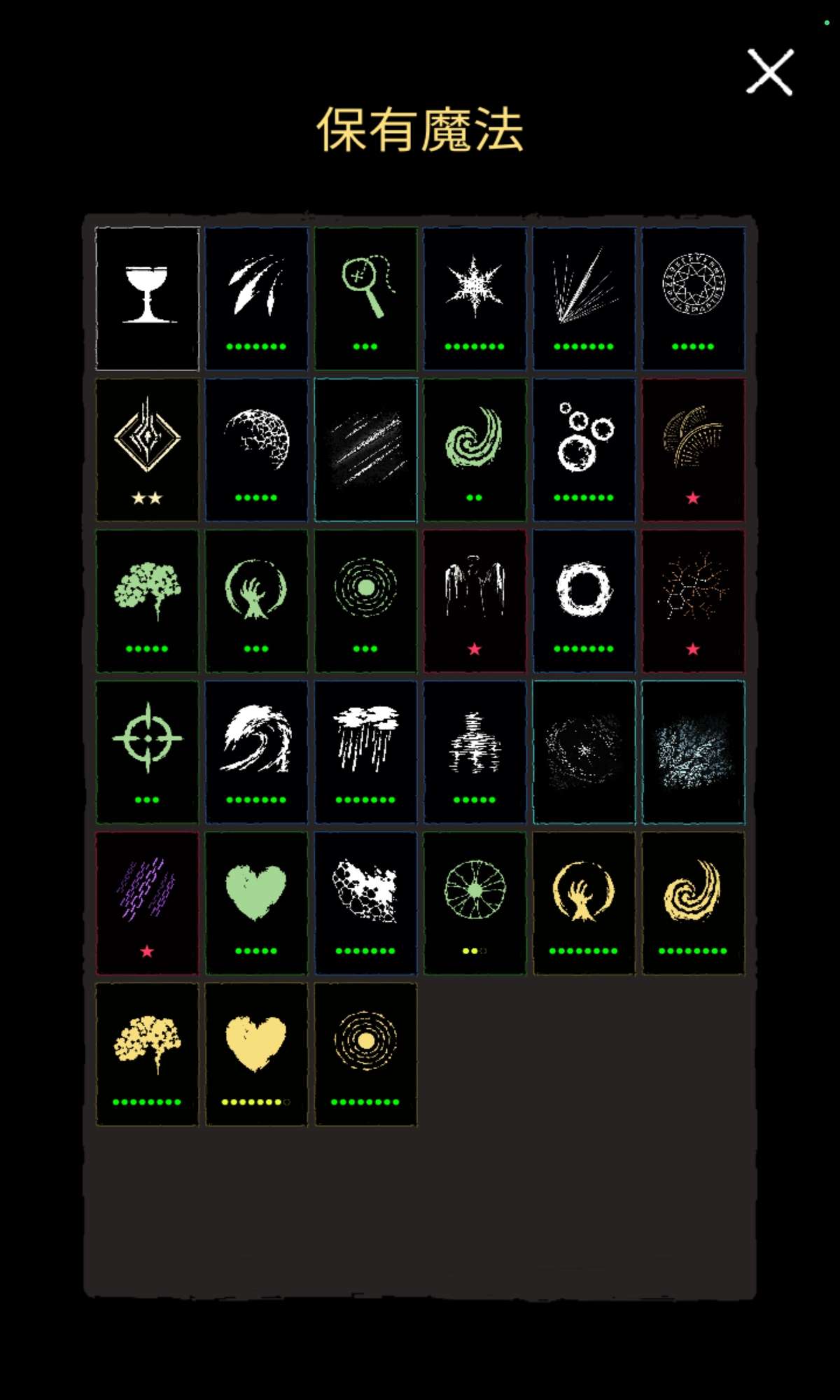
Task: Select the ocean wave magic card
Action: pyautogui.click(x=256, y=752)
